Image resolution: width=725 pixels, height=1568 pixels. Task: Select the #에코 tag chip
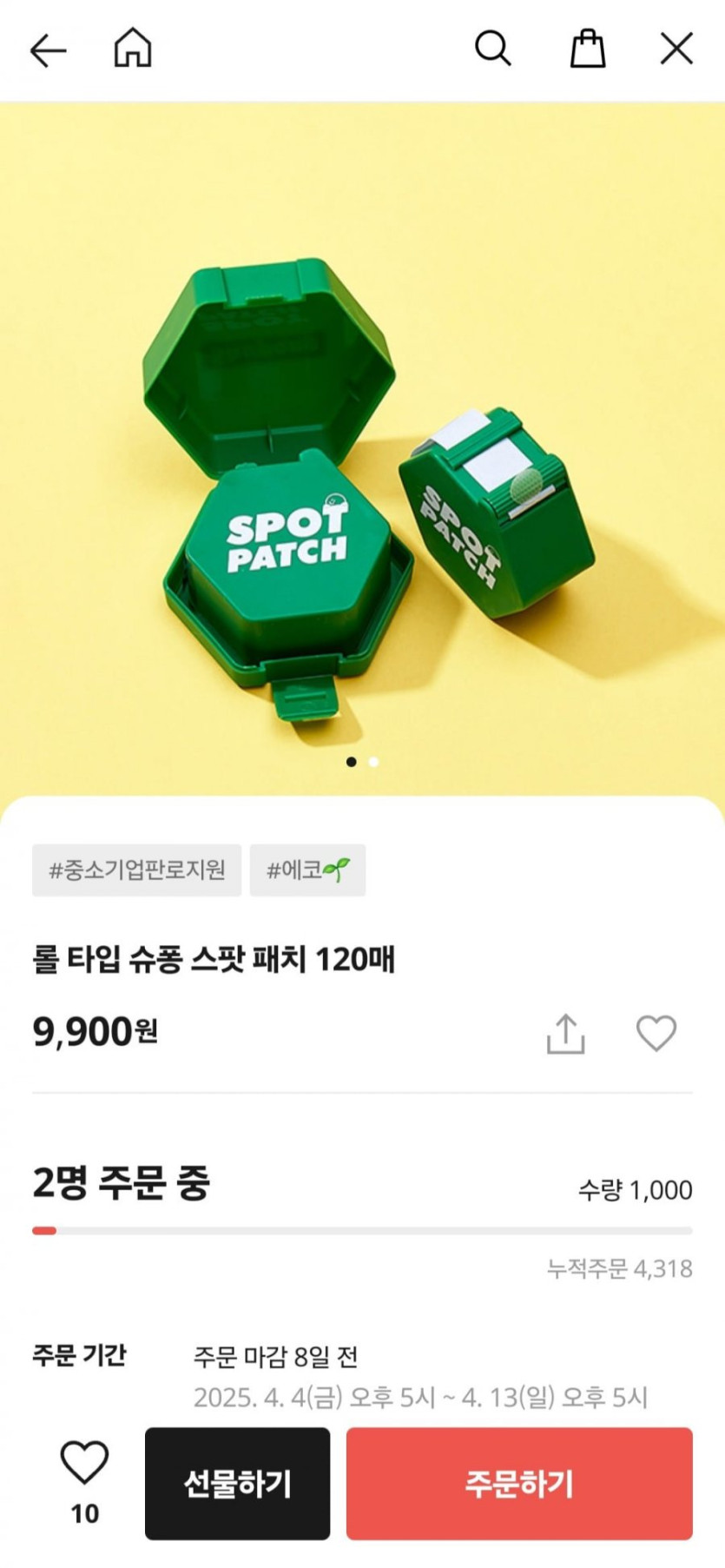click(307, 870)
